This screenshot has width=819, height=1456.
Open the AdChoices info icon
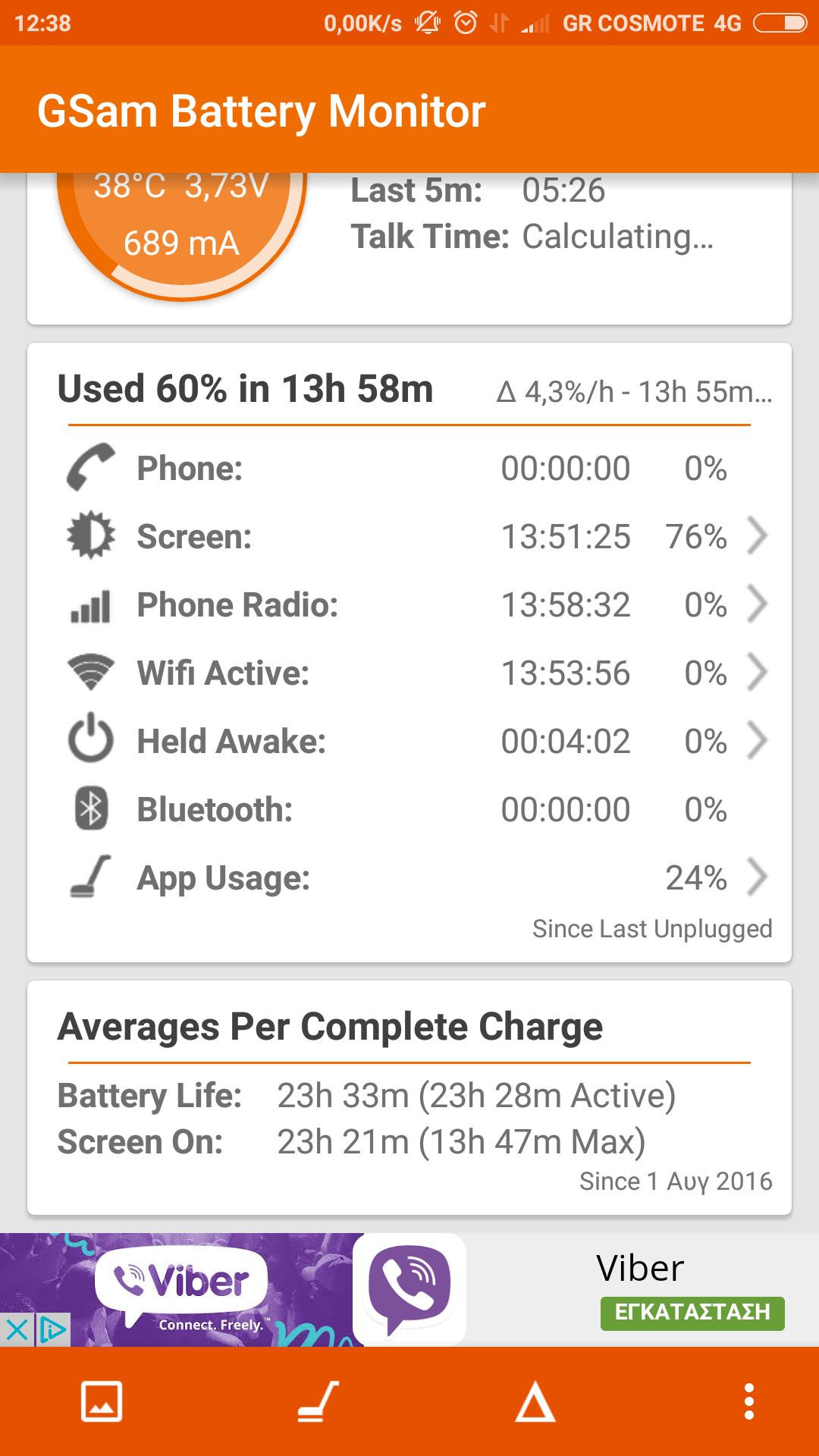(53, 1330)
